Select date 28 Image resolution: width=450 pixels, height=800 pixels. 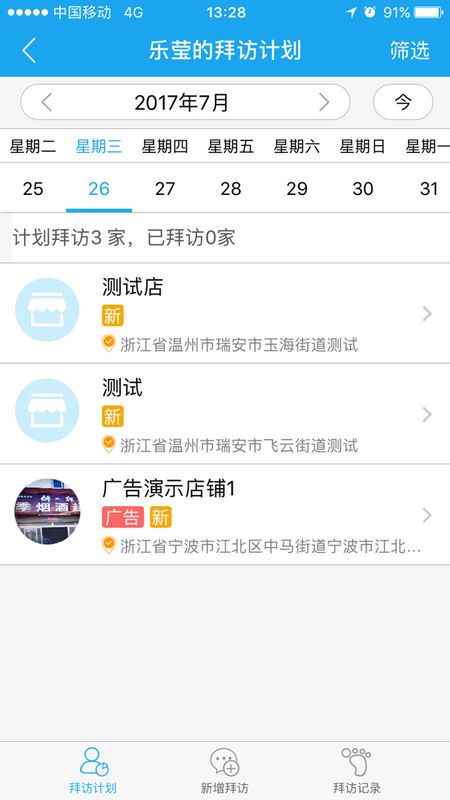tap(231, 189)
